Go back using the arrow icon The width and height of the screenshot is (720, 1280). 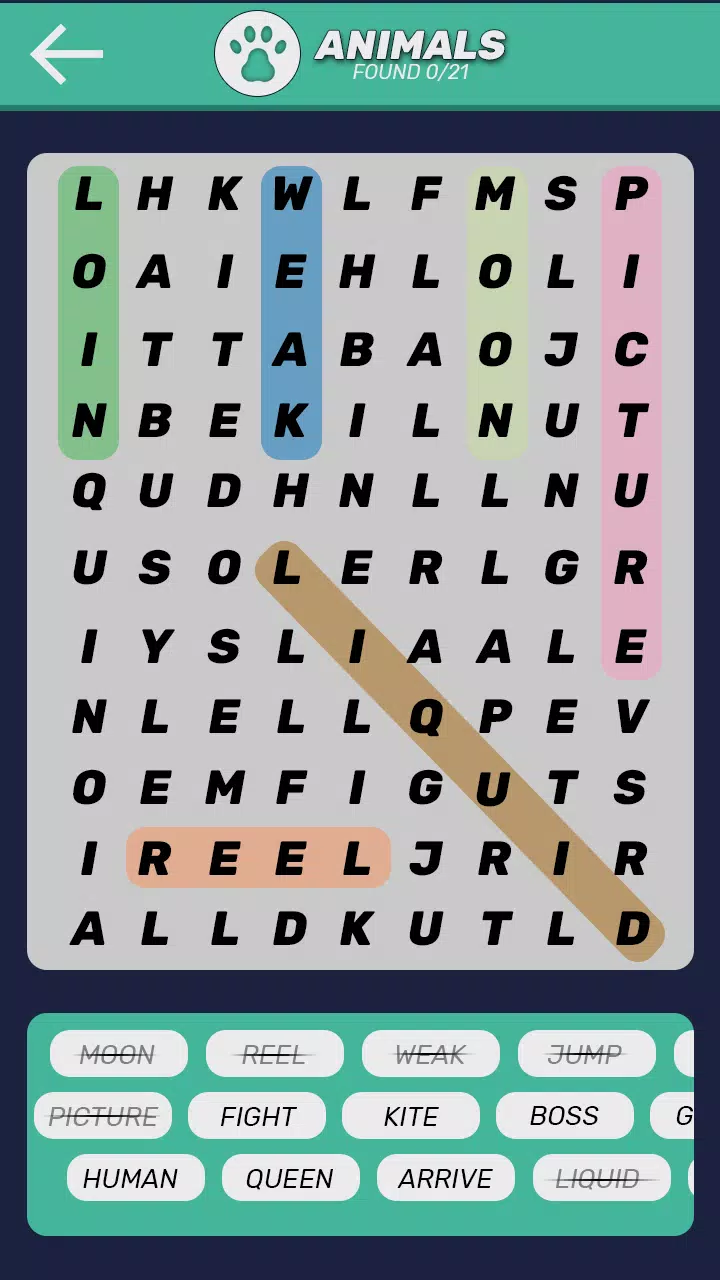[x=66, y=53]
